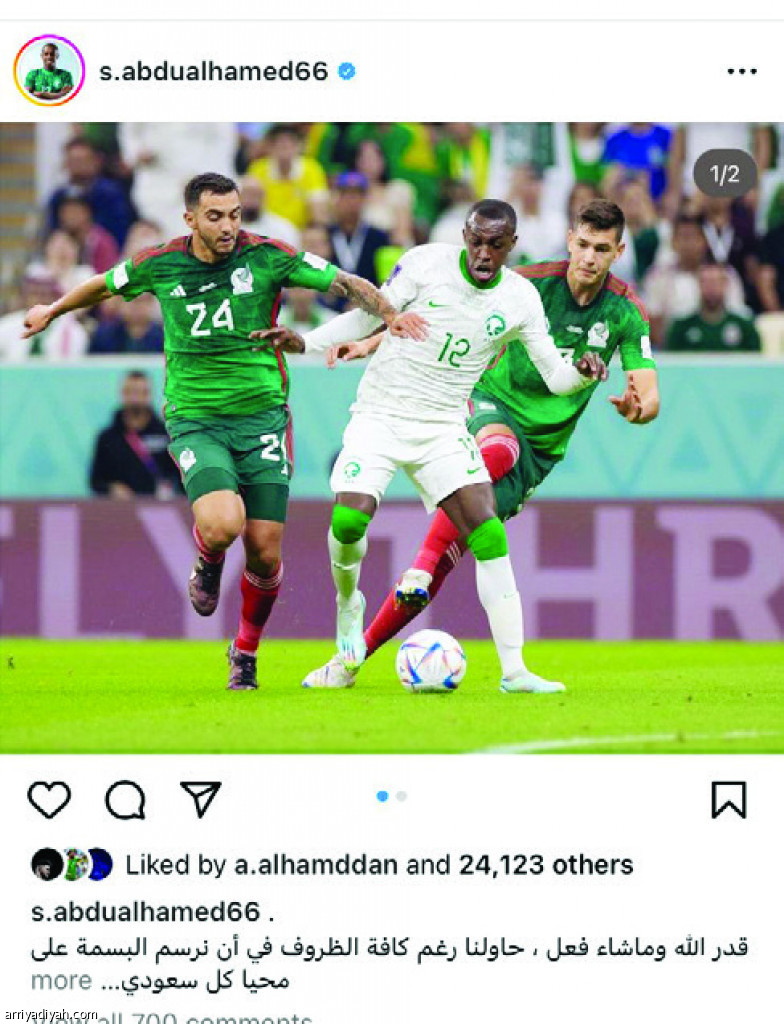Screen dimensions: 784x1024
Task: Open s.abdualhamed66's profile picture story
Action: click(x=49, y=71)
